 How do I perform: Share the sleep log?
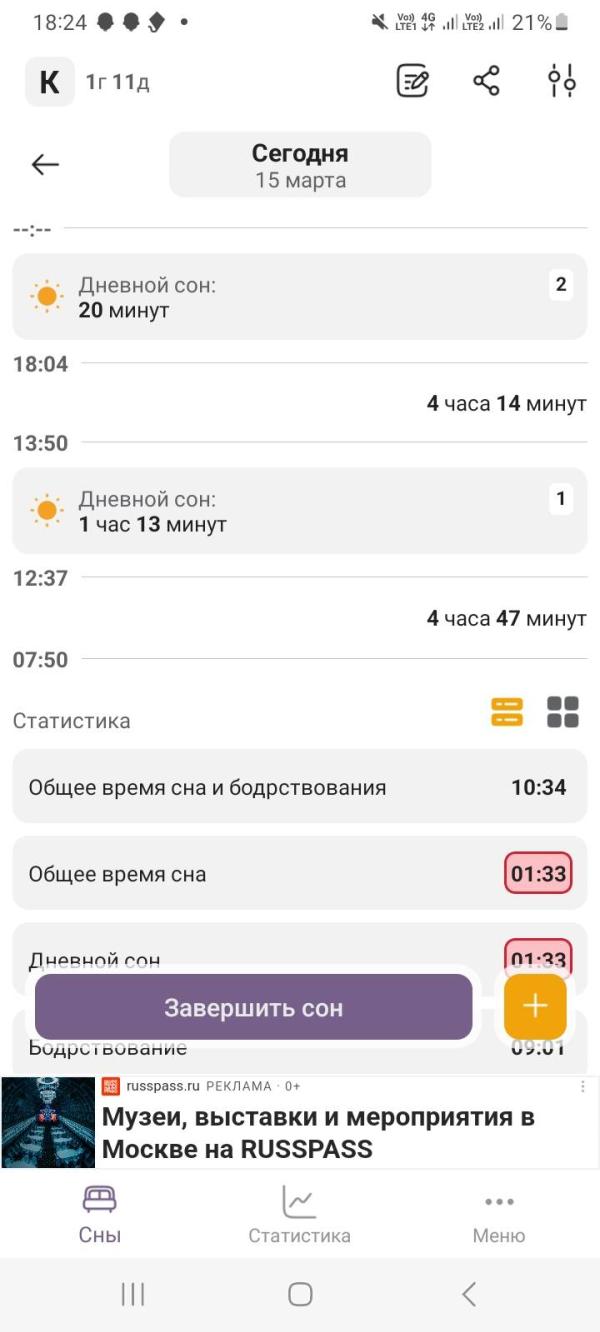coord(486,81)
